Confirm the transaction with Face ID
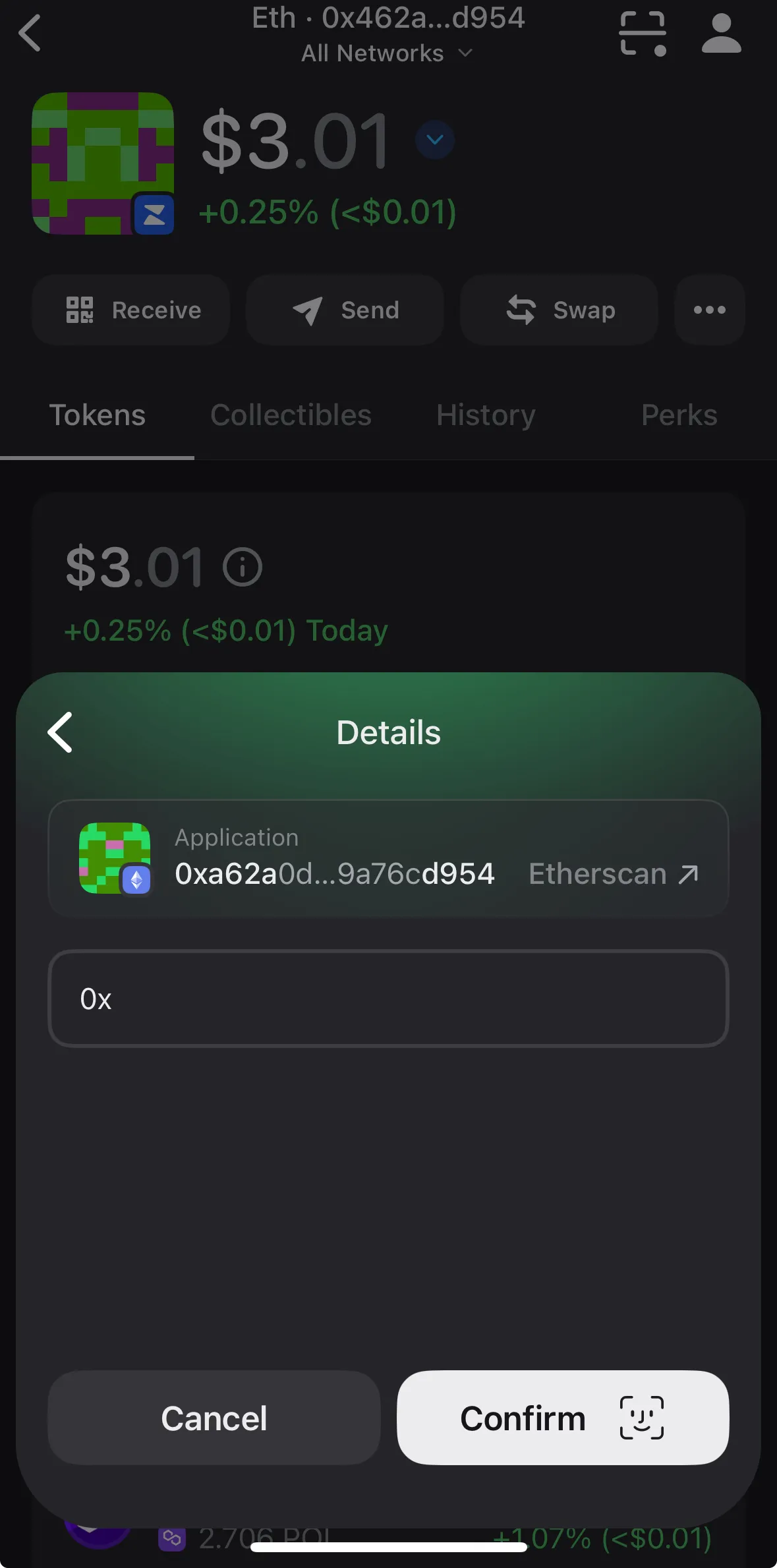The height and width of the screenshot is (1568, 777). coord(562,1418)
